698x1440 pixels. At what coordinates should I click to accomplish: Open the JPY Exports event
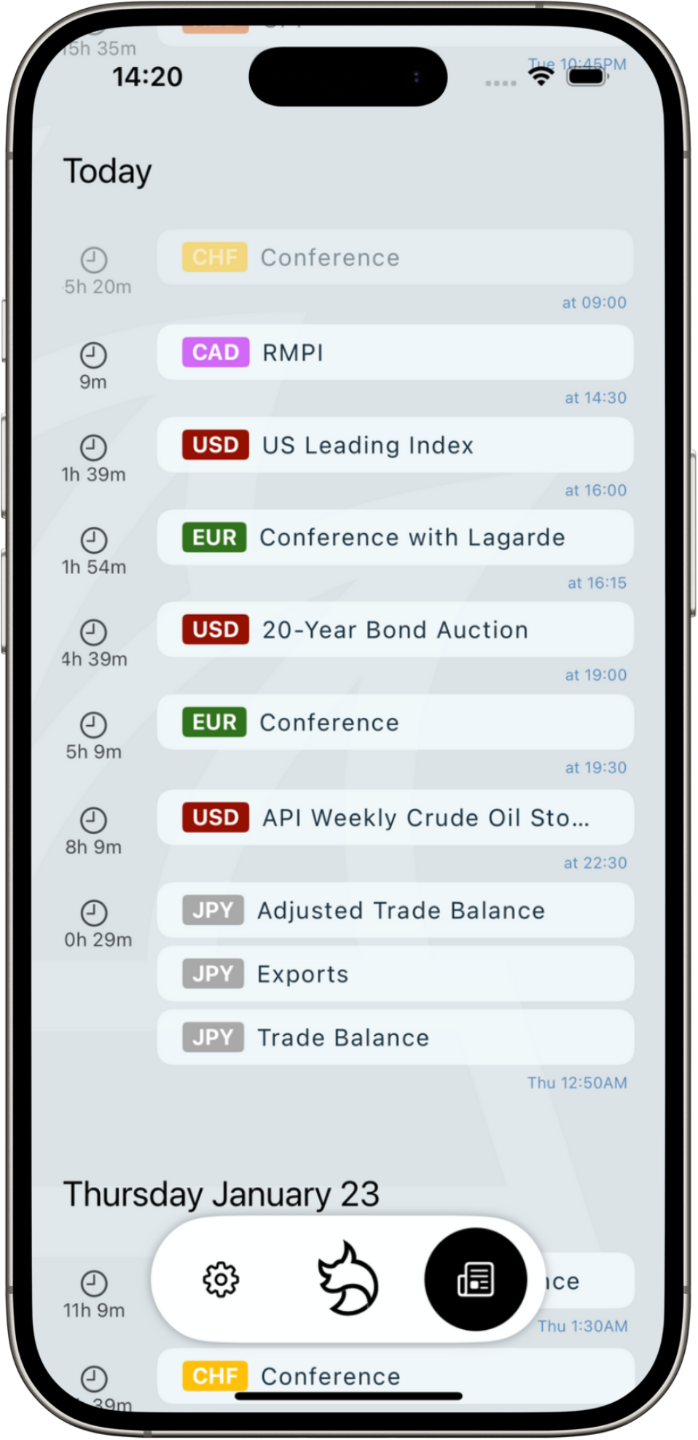pos(395,974)
